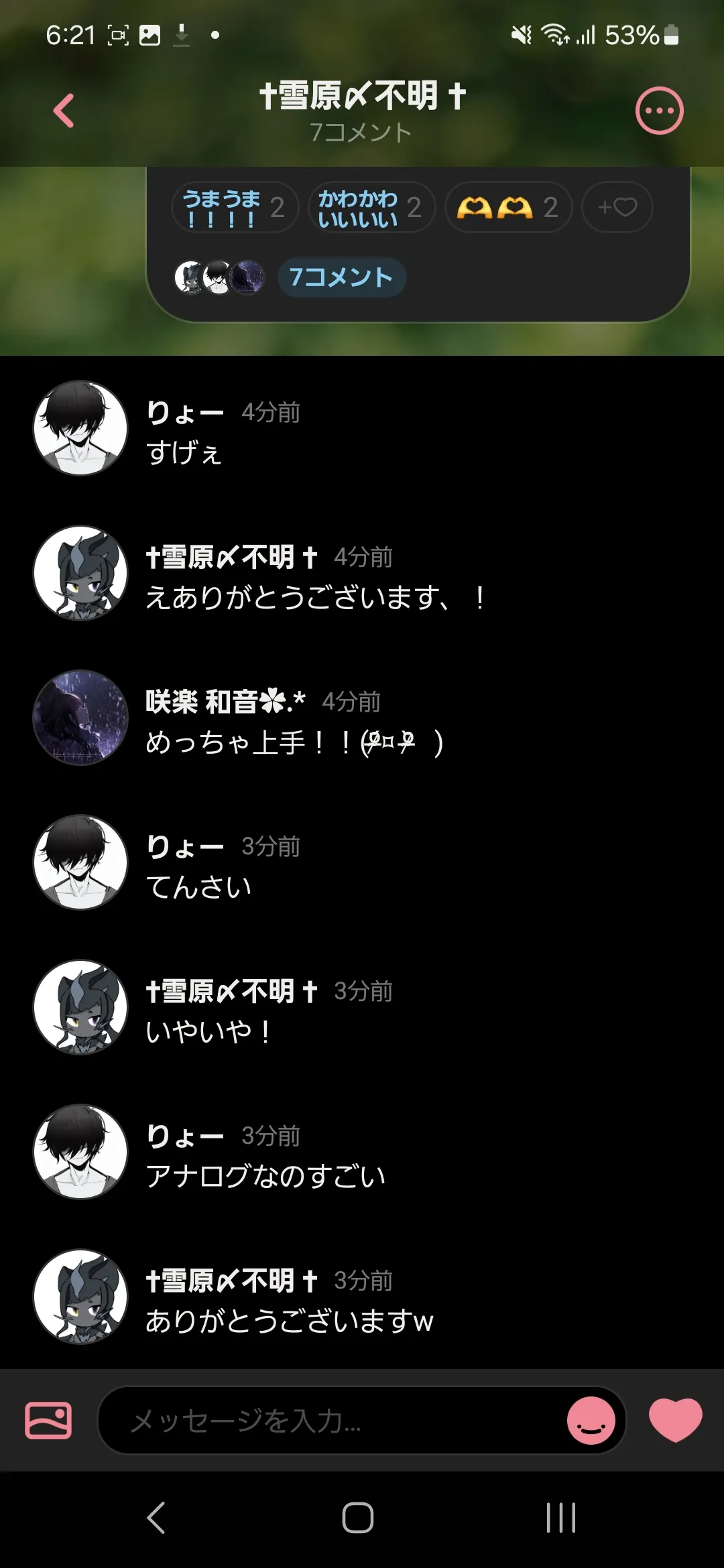Send a heart with the pink heart button
Viewport: 724px width, 1568px height.
(676, 1420)
